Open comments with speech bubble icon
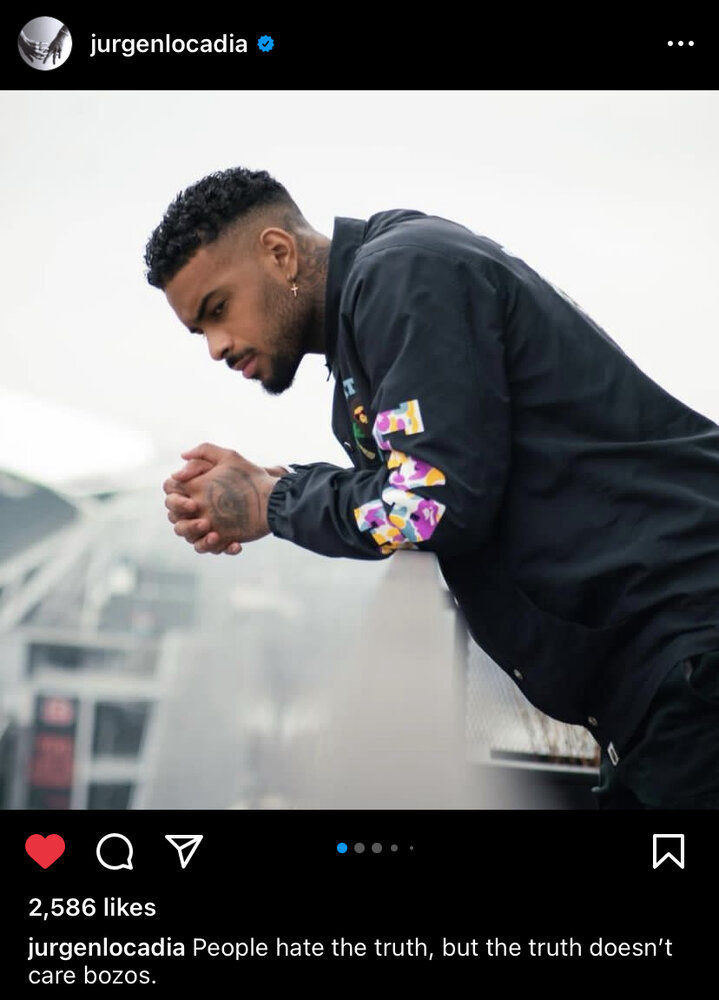 115,851
